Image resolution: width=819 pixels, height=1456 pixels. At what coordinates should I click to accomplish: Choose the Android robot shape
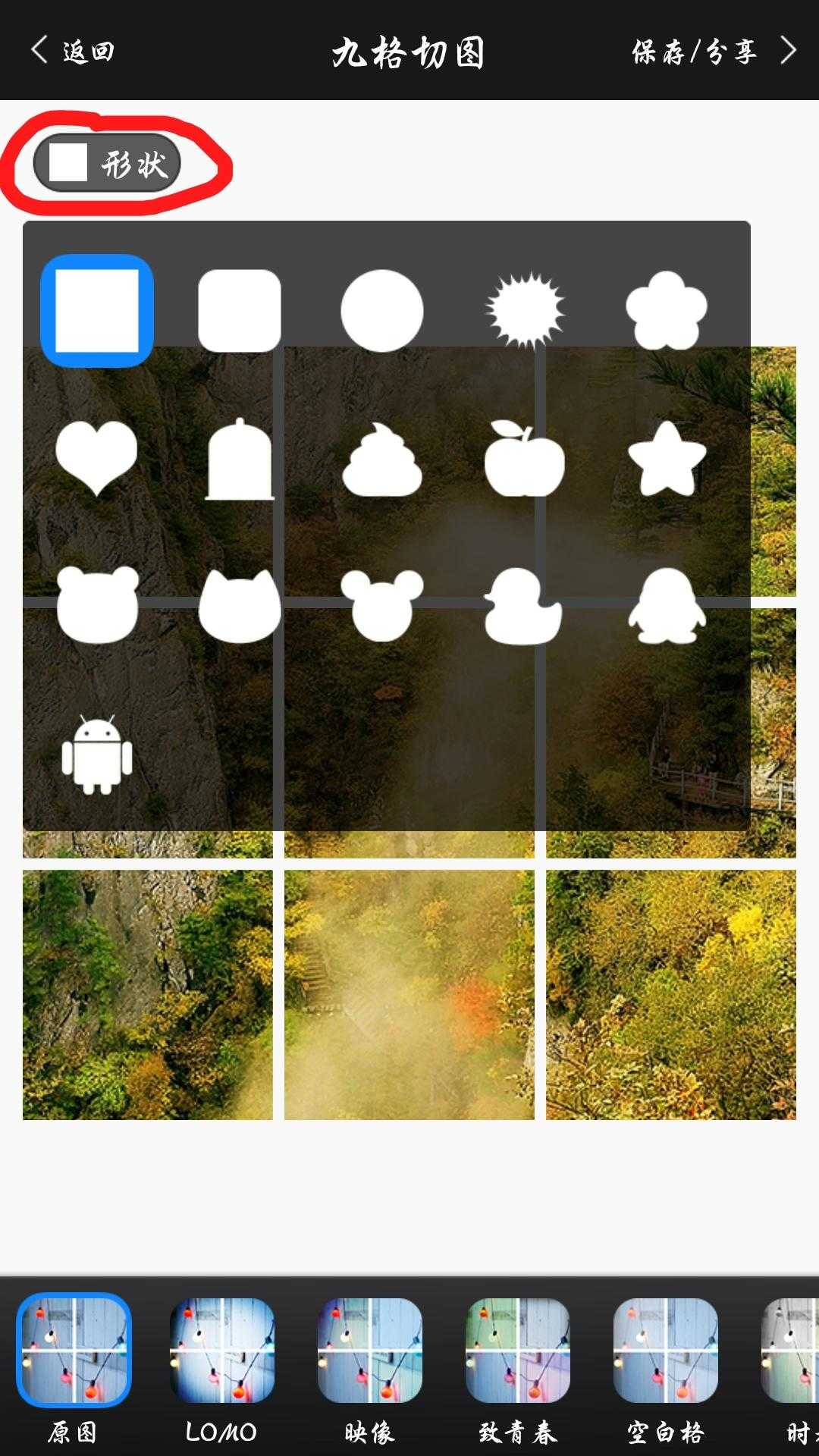click(97, 754)
